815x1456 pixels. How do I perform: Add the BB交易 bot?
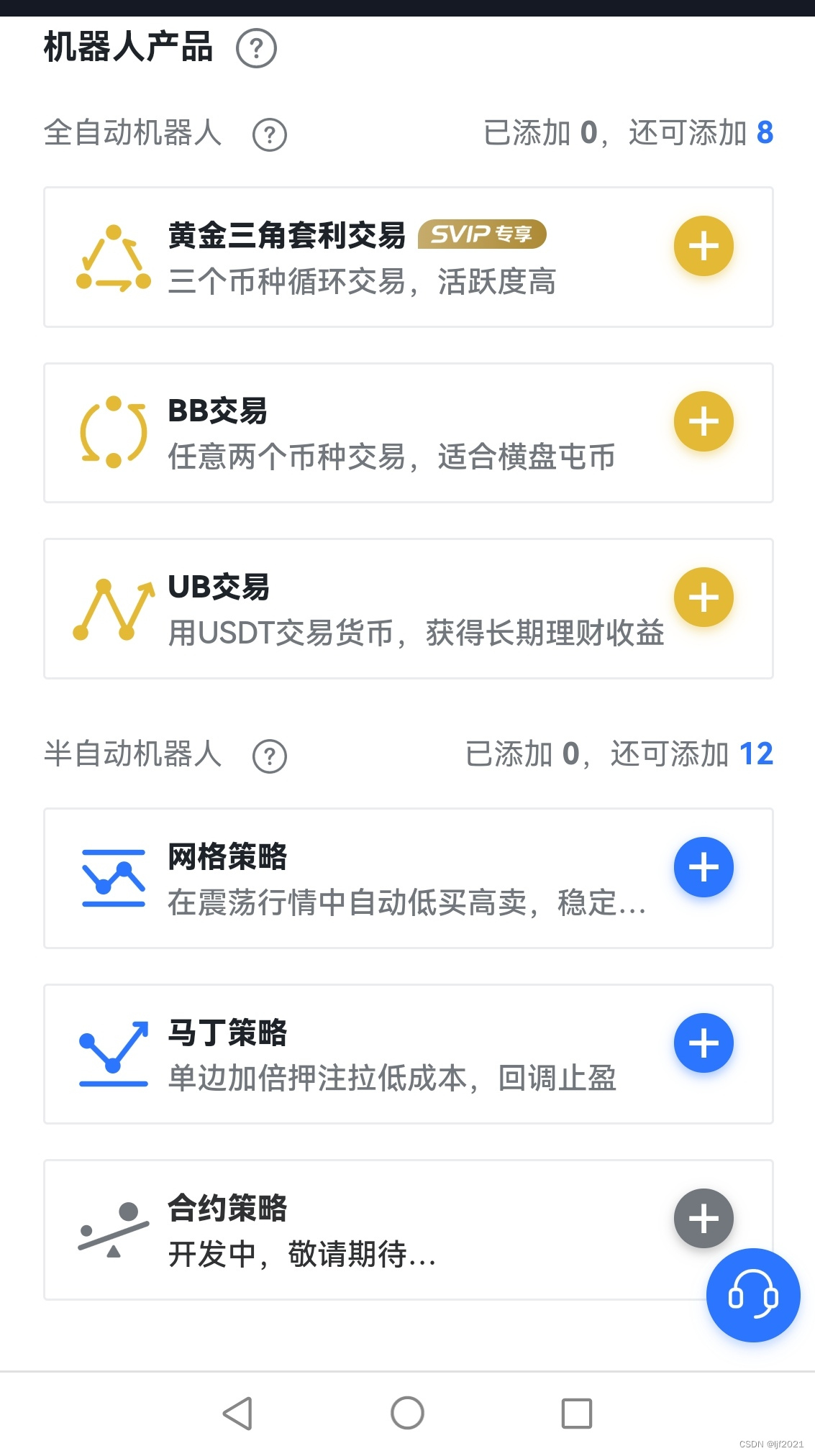tap(704, 421)
